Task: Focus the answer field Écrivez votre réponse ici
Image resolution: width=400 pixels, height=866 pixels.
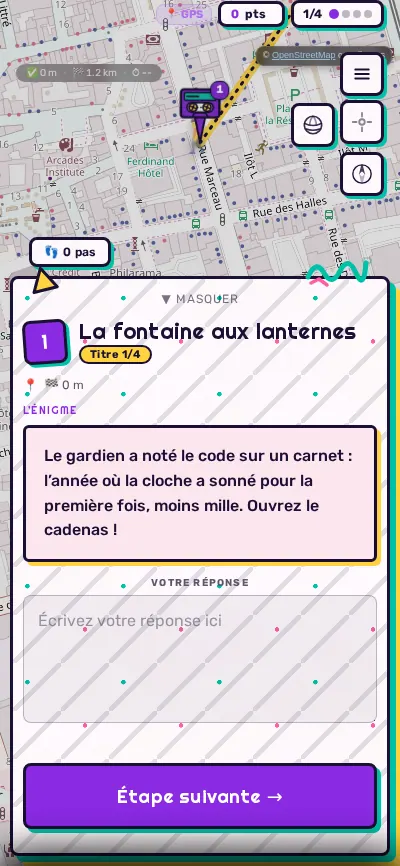Action: (x=199, y=658)
